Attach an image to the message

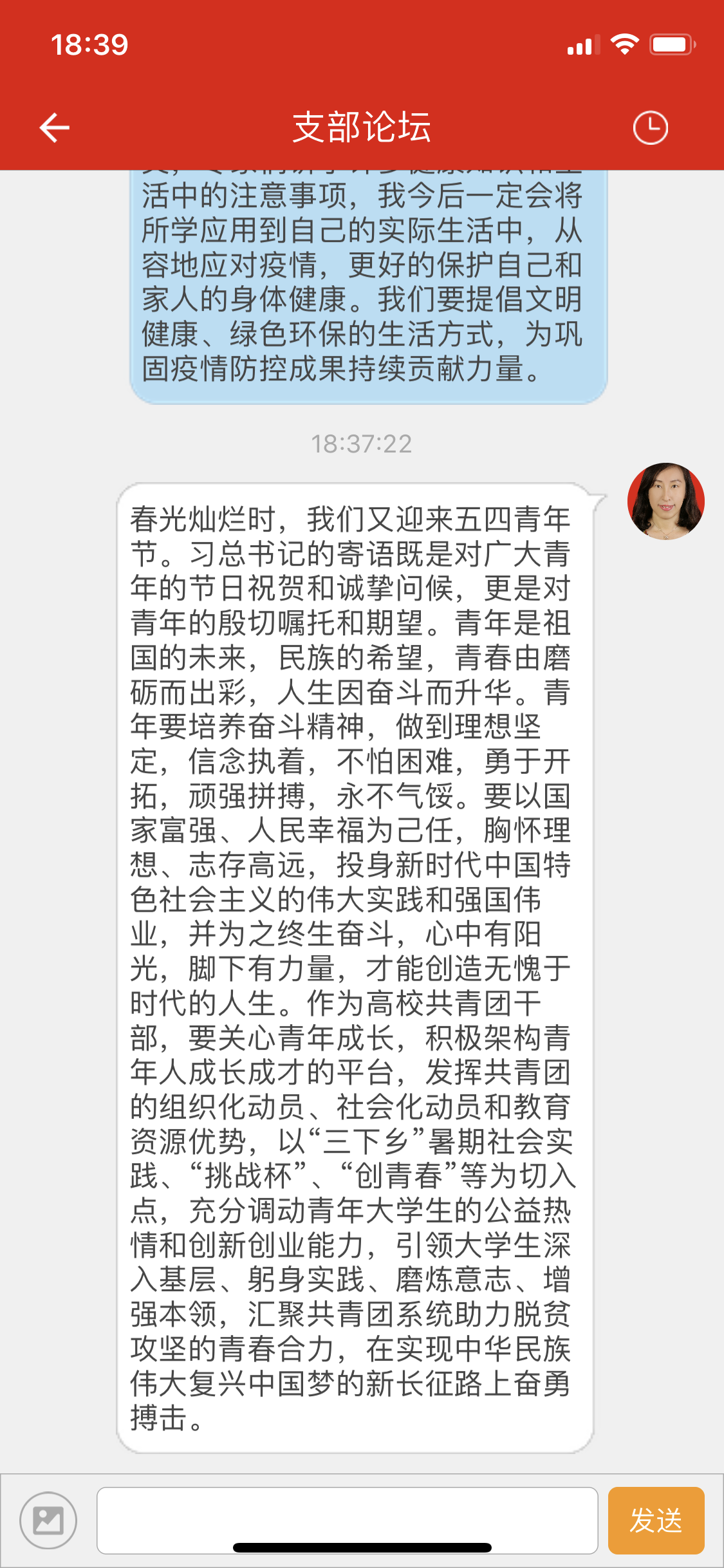tap(48, 1520)
